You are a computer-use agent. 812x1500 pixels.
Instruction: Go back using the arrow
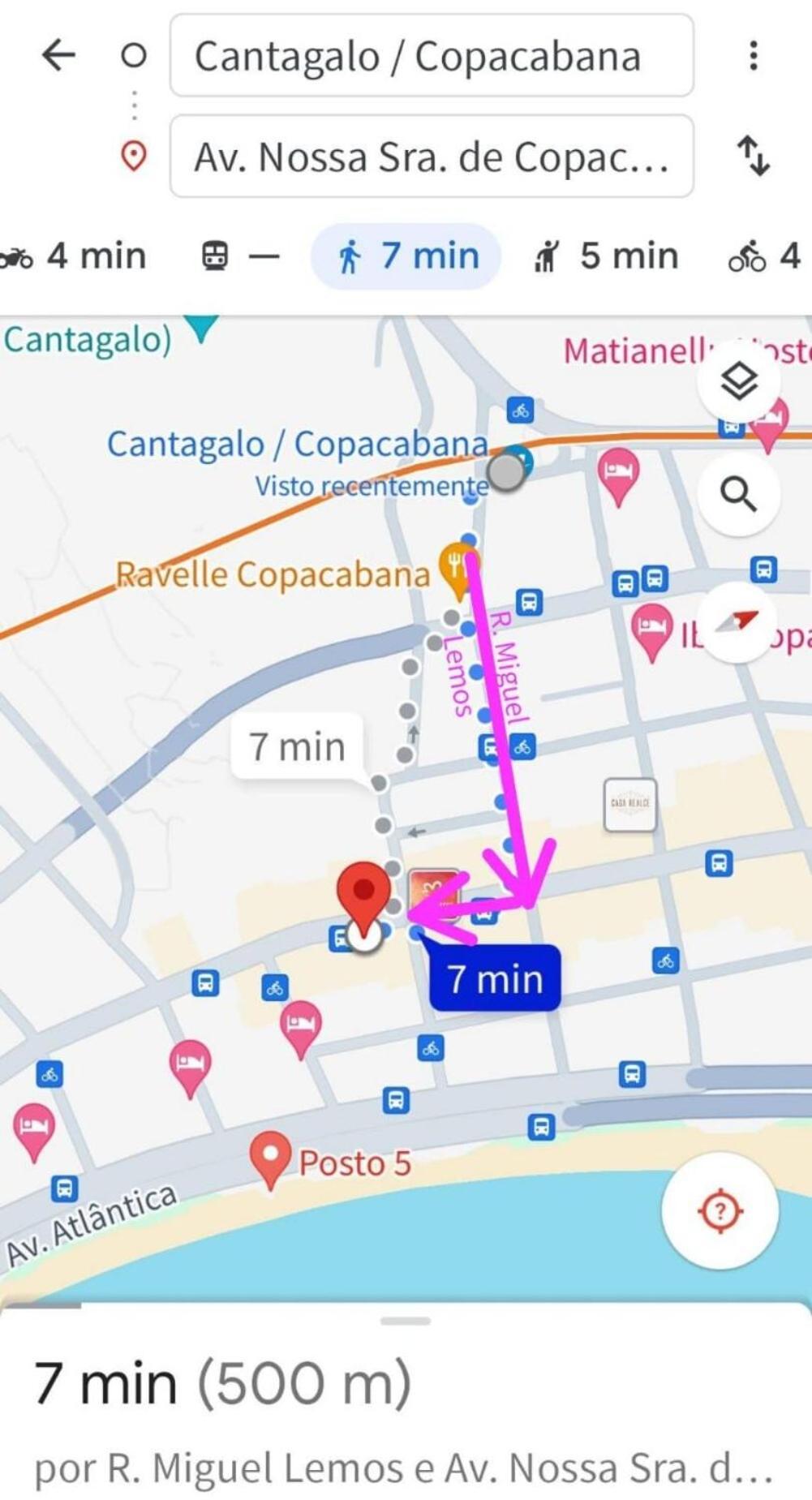click(58, 55)
